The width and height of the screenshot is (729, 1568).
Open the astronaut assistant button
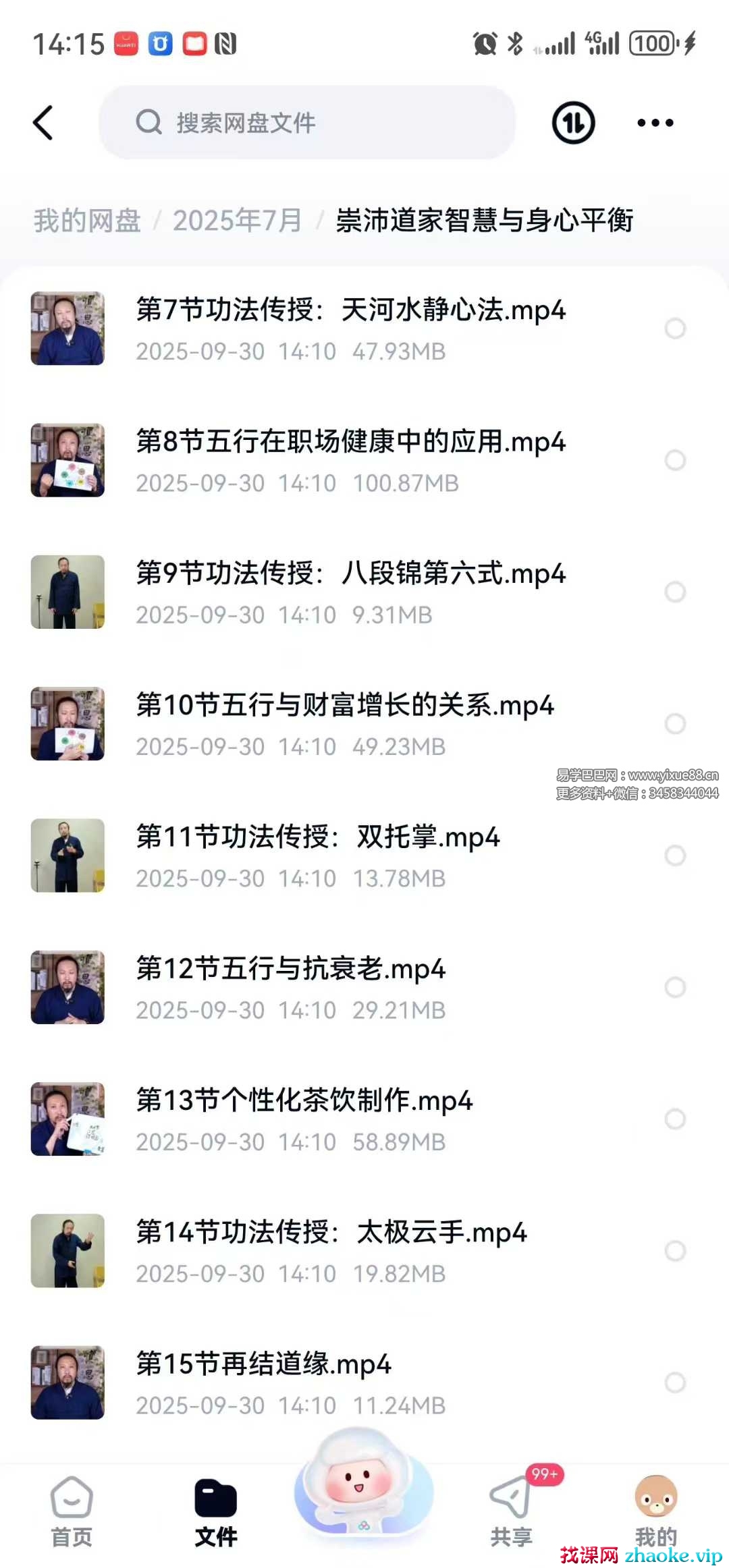(x=363, y=1484)
